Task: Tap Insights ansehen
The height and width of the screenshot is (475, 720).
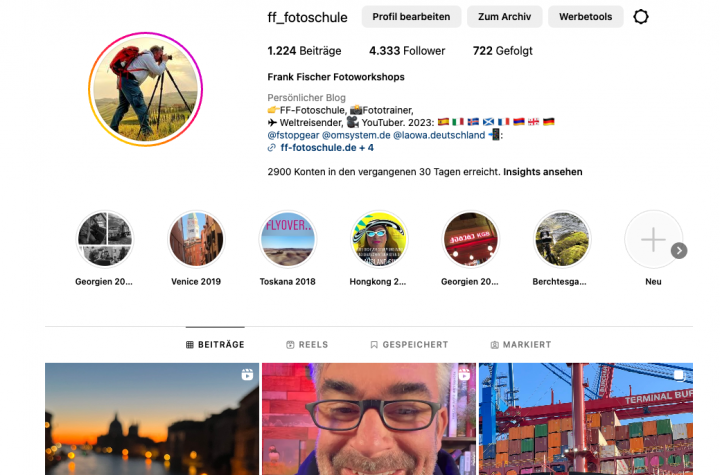Action: 542,172
